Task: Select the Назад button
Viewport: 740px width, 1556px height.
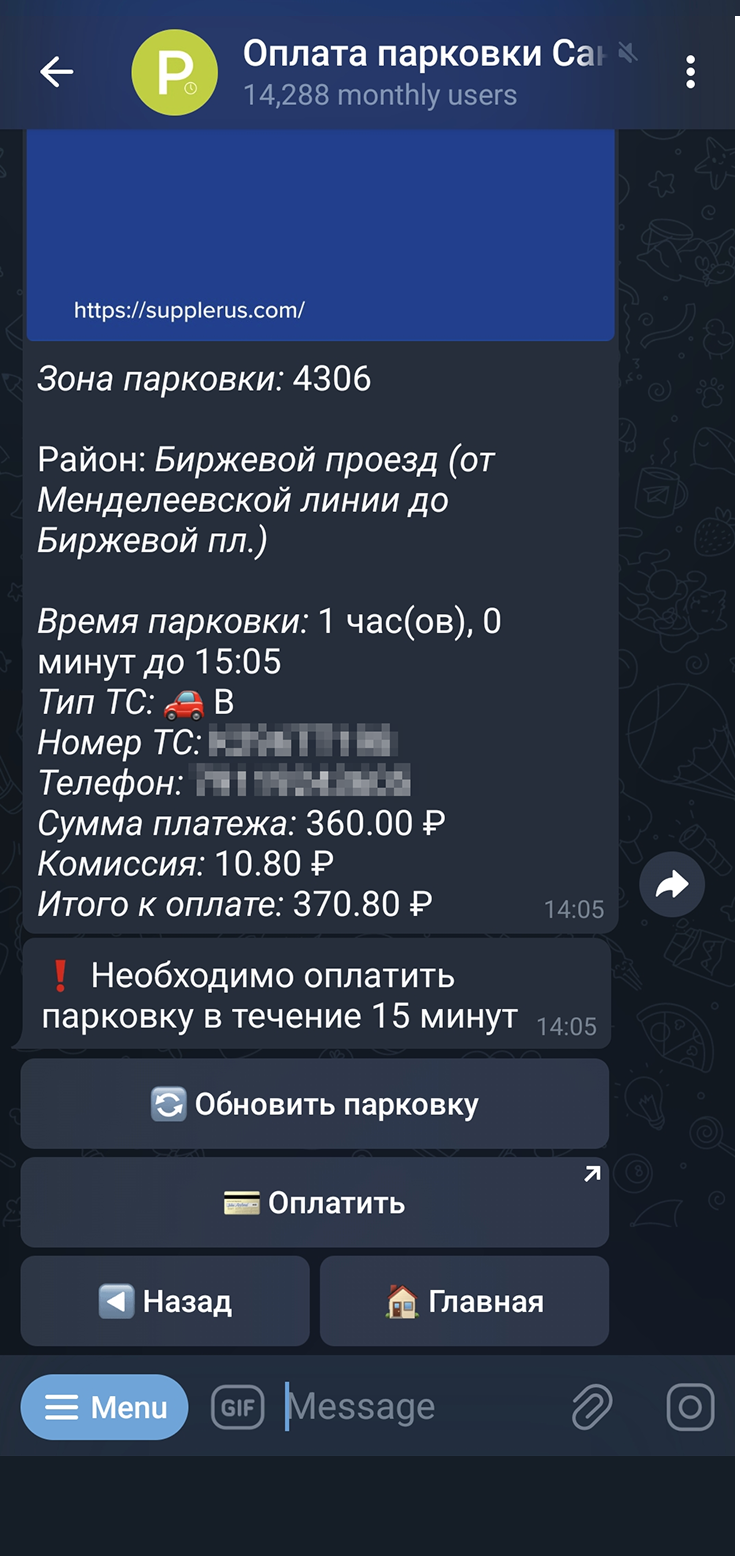Action: (165, 1301)
